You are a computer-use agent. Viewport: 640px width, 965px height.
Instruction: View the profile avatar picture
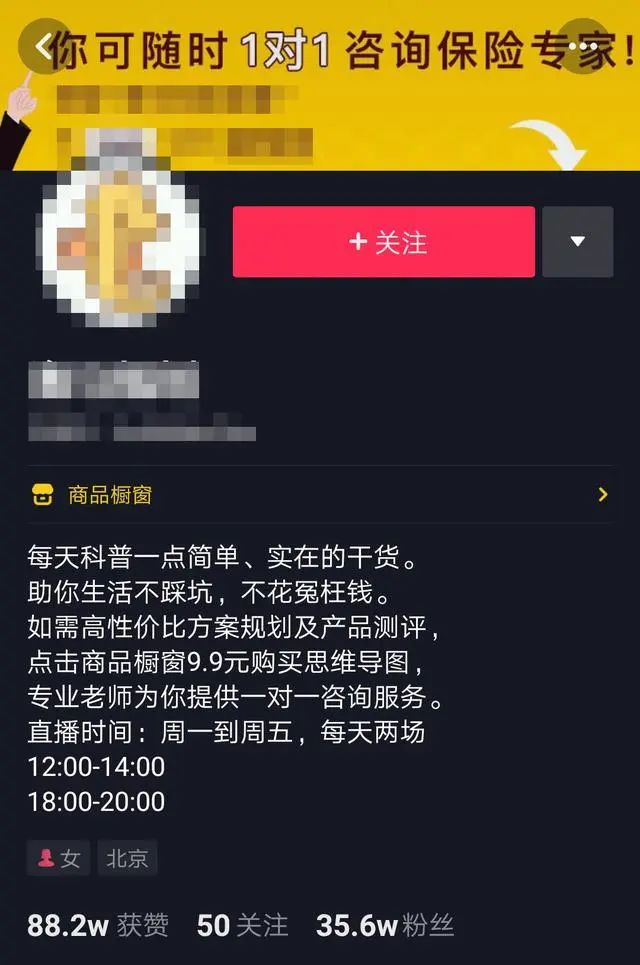click(x=120, y=240)
